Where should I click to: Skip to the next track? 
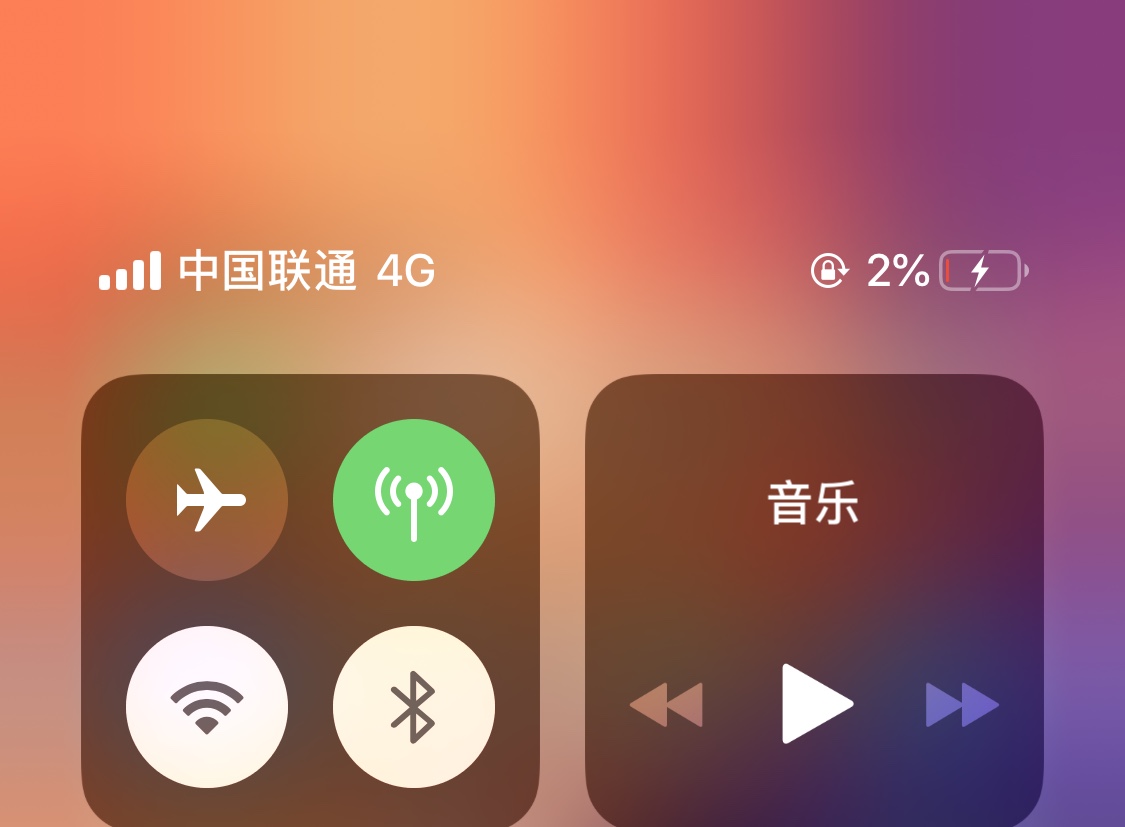click(962, 705)
